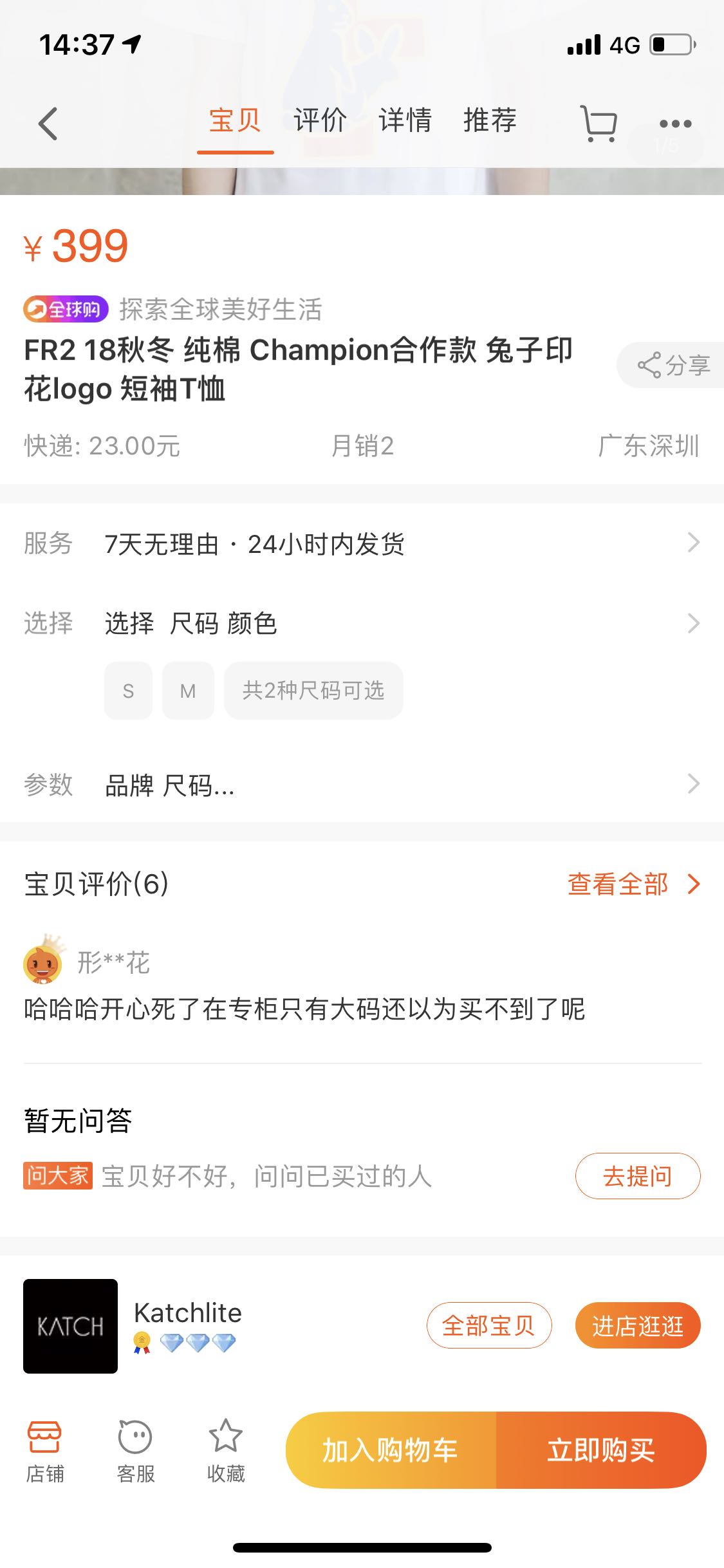The width and height of the screenshot is (724, 1568).
Task: Open the 选择 尺码 颜色 row
Action: pyautogui.click(x=362, y=623)
